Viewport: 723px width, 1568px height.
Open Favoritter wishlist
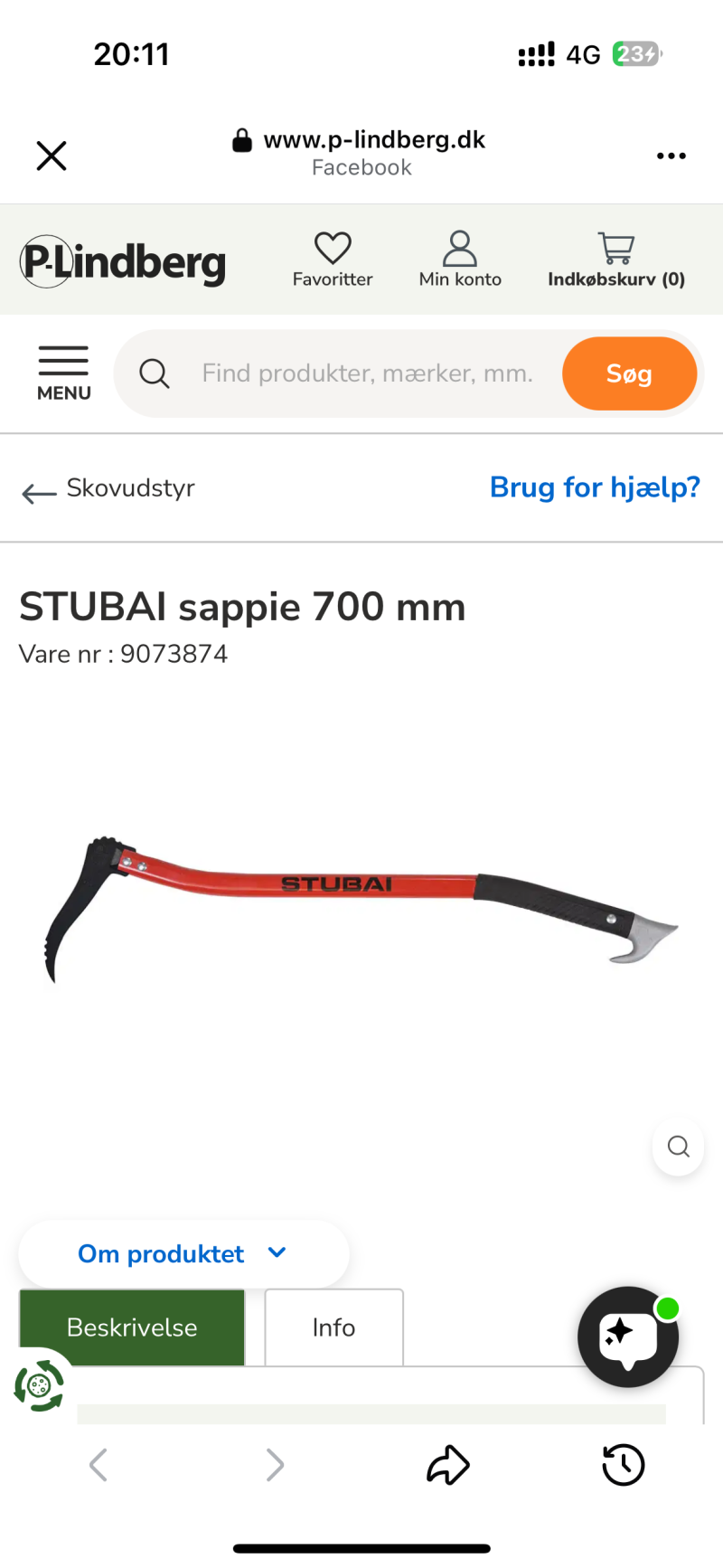(333, 260)
